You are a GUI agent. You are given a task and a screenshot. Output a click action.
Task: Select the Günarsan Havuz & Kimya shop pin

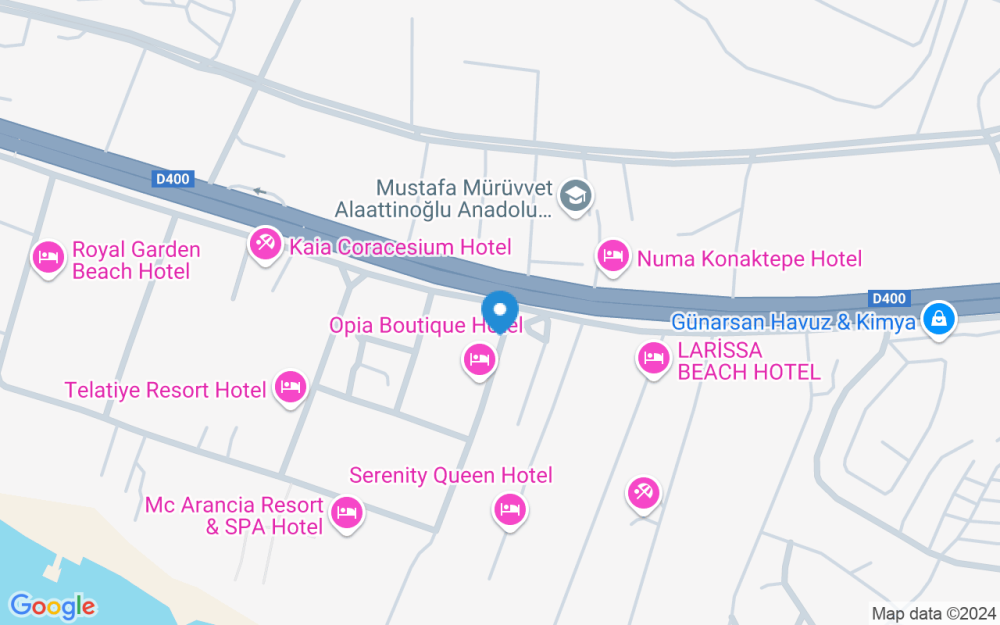937,320
